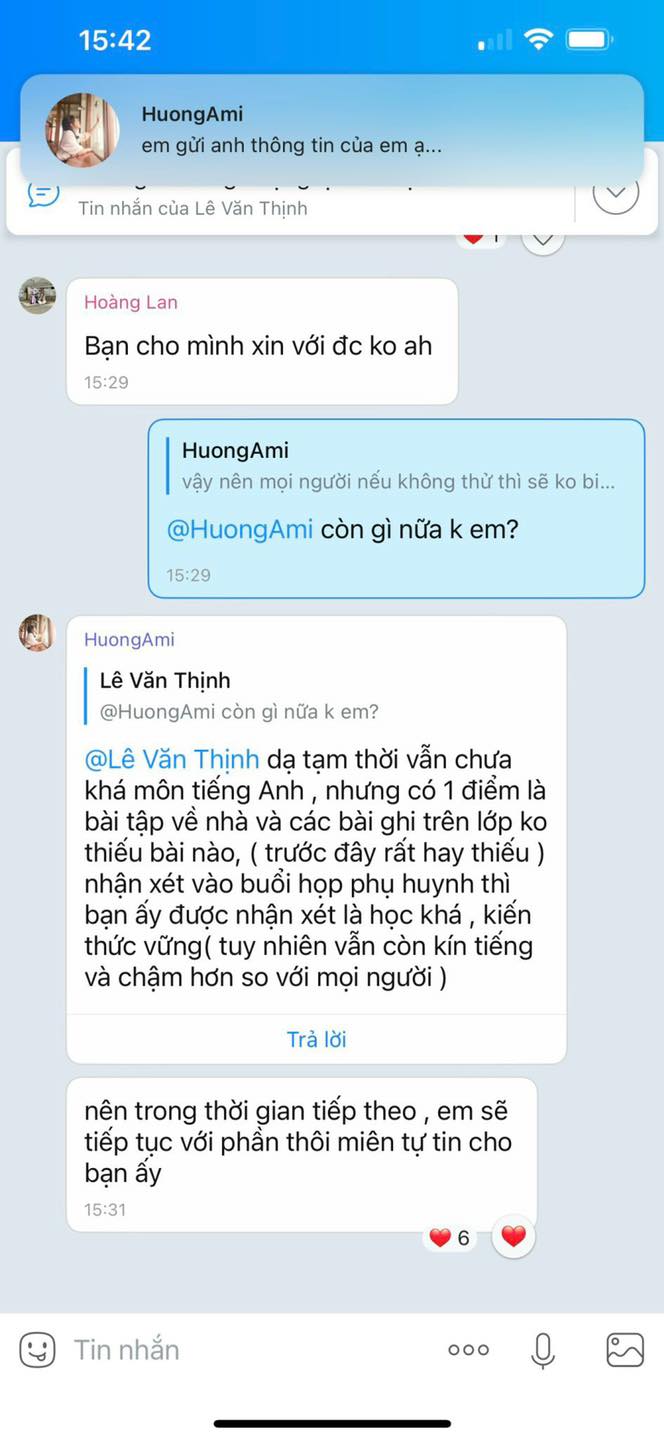Attach a photo from the gallery
Viewport: 664px width, 1440px height.
click(x=625, y=1350)
